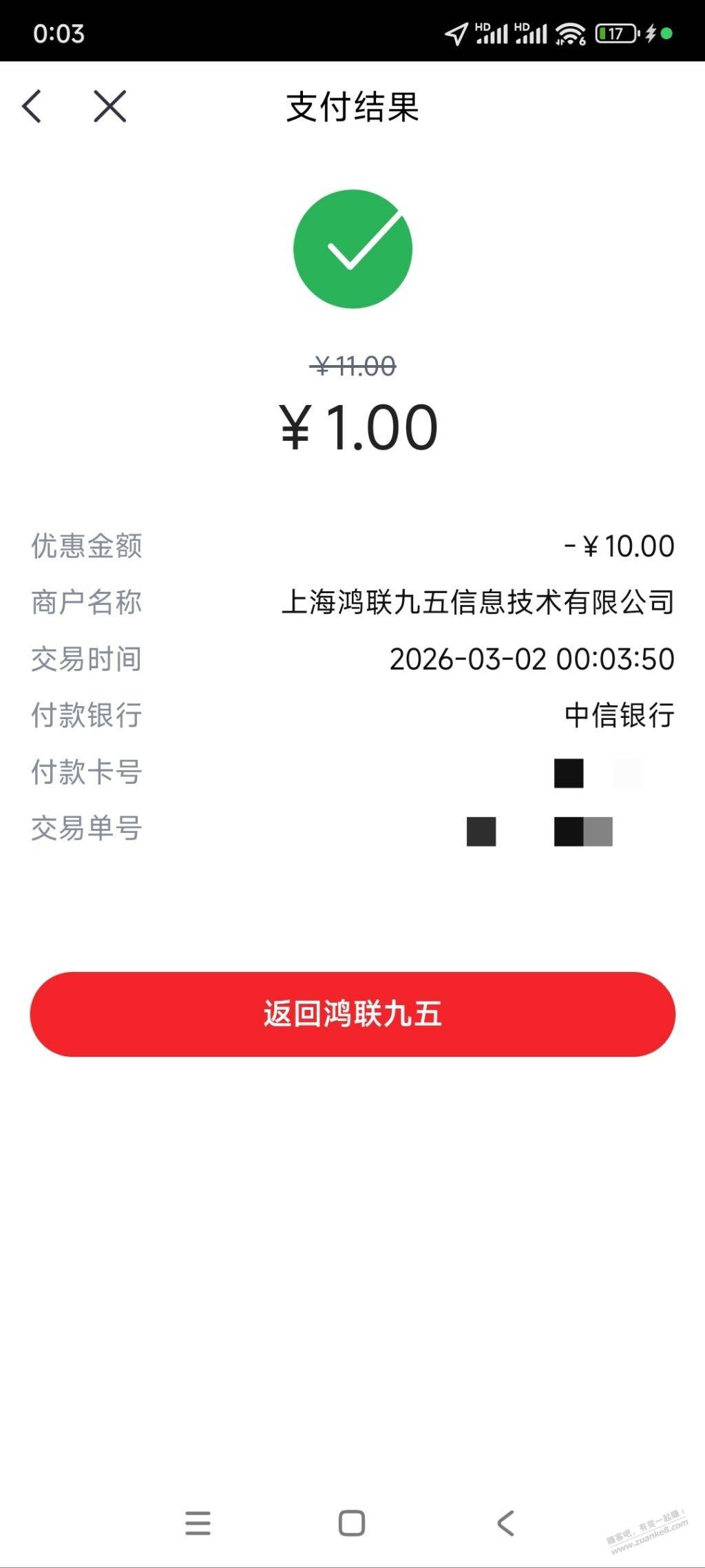The width and height of the screenshot is (705, 1568).
Task: Tap the system back button
Action: 506,1523
